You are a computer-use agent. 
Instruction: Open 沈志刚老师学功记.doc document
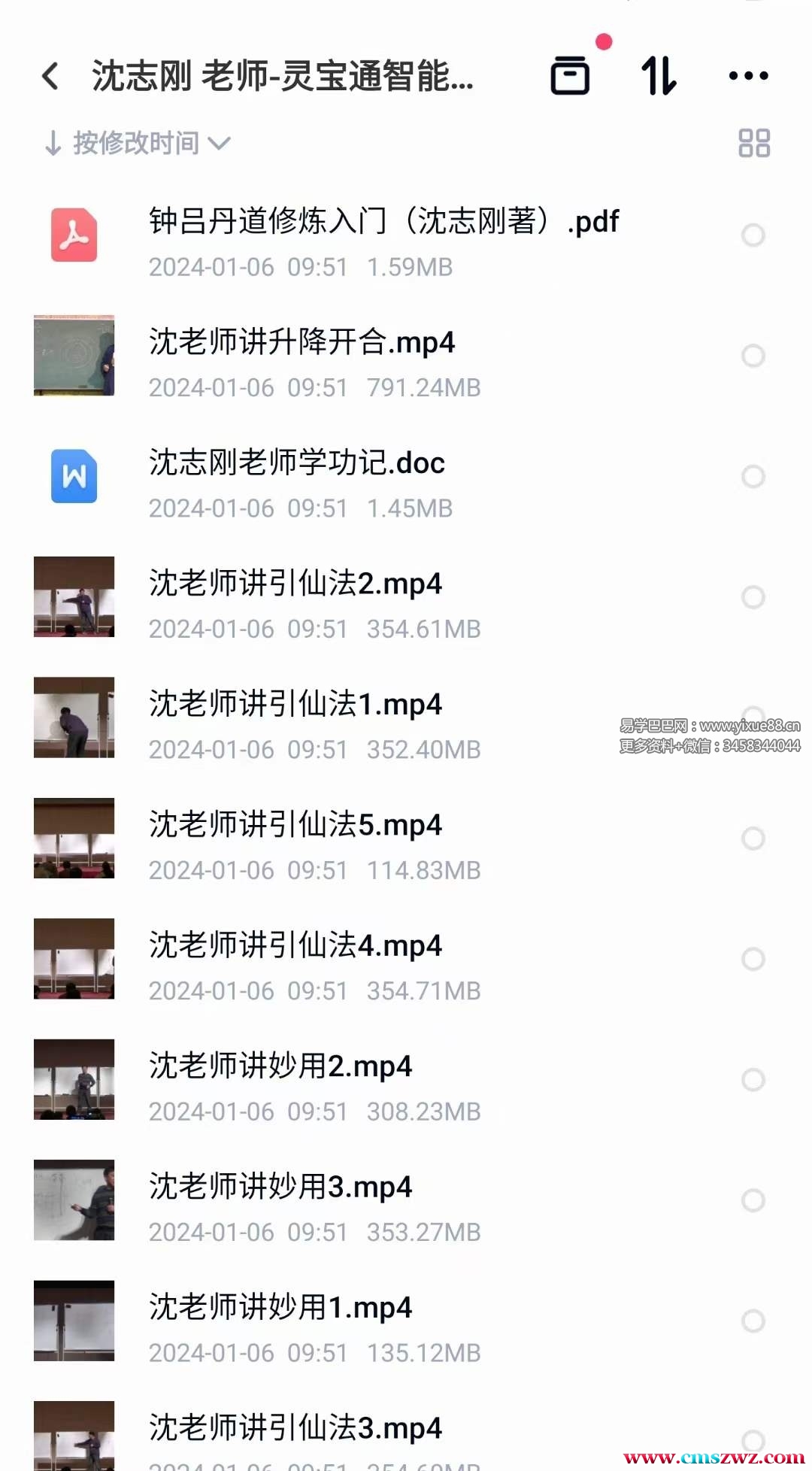click(x=297, y=463)
